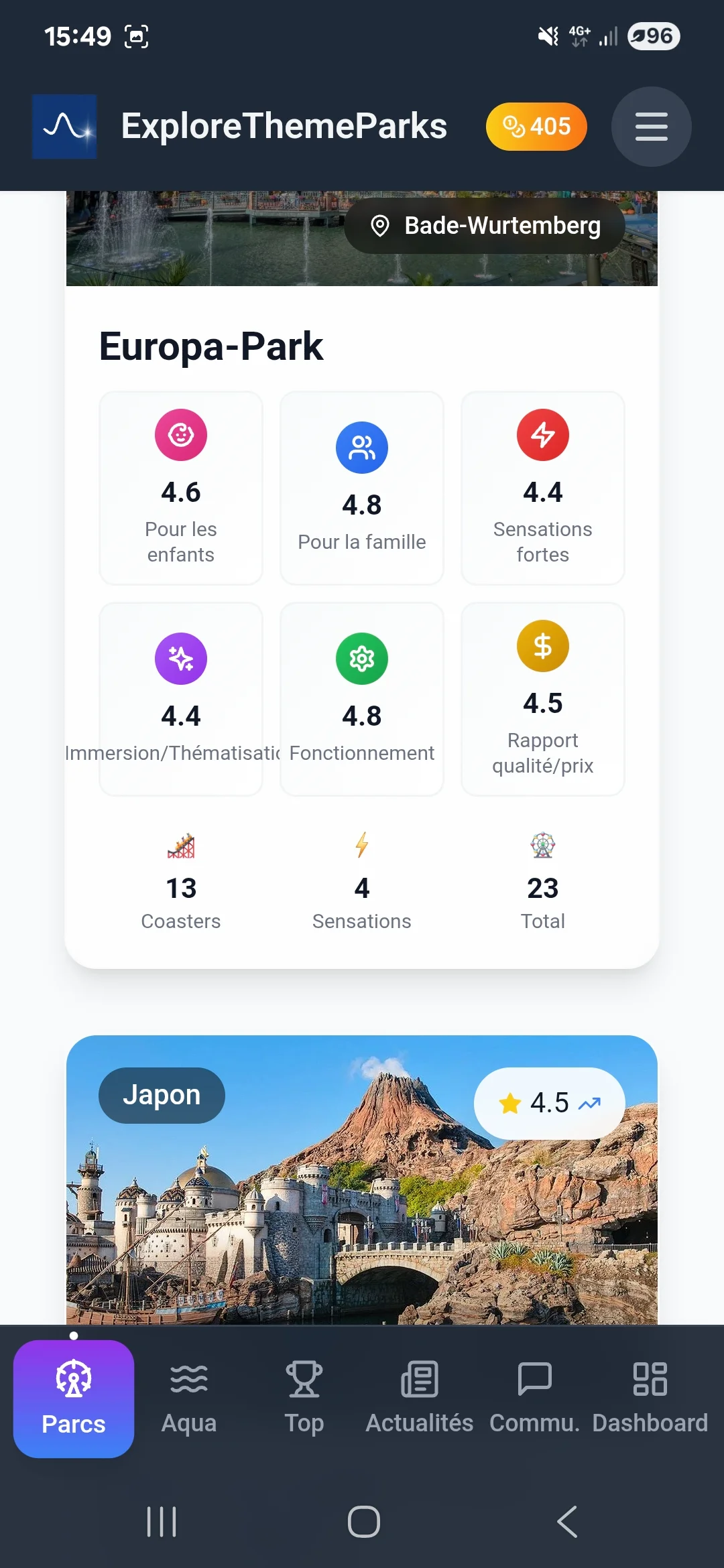The height and width of the screenshot is (1568, 724).
Task: Open the hamburger menu
Action: pyautogui.click(x=651, y=127)
